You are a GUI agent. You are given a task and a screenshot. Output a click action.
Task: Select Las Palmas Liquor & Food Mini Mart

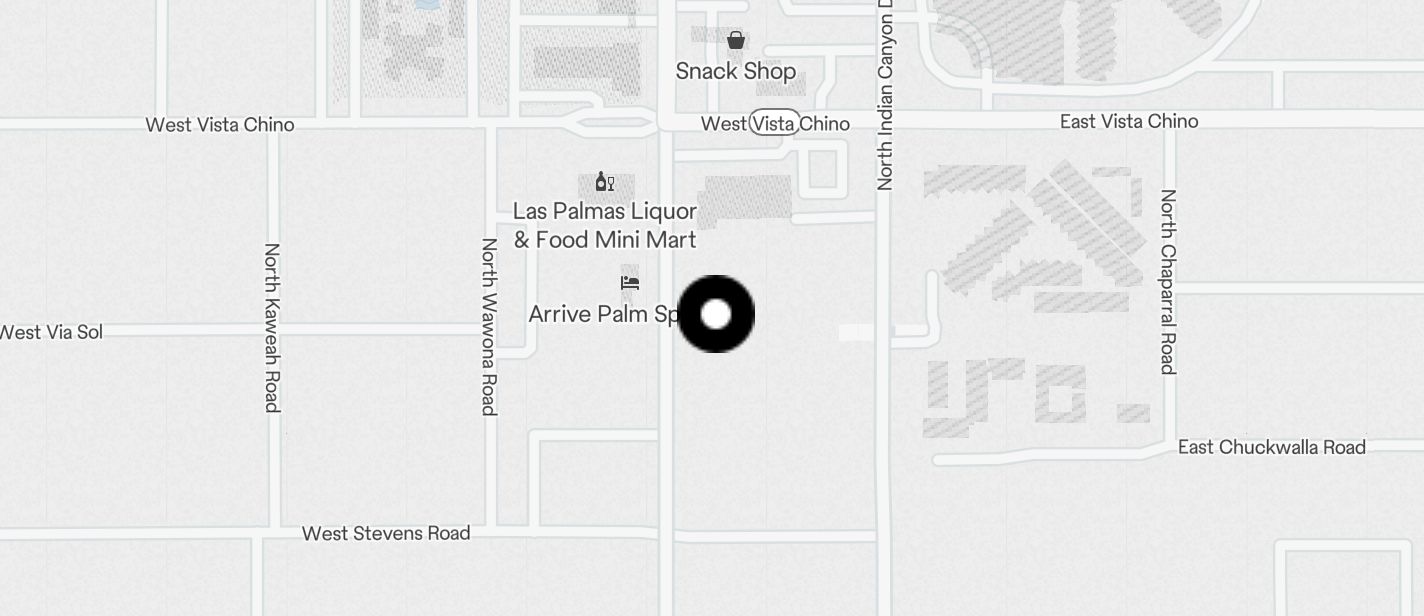click(604, 182)
